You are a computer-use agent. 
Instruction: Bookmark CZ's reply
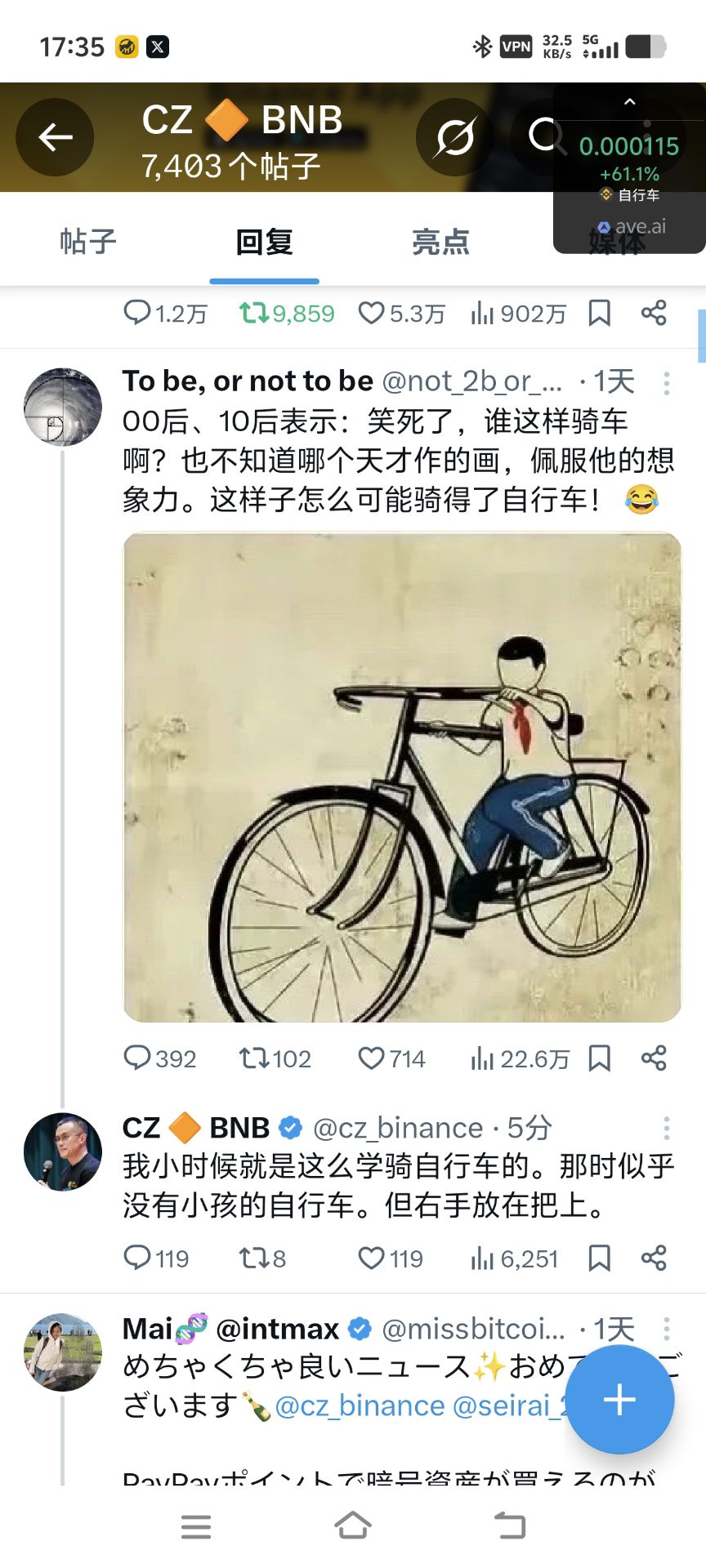coord(600,1258)
